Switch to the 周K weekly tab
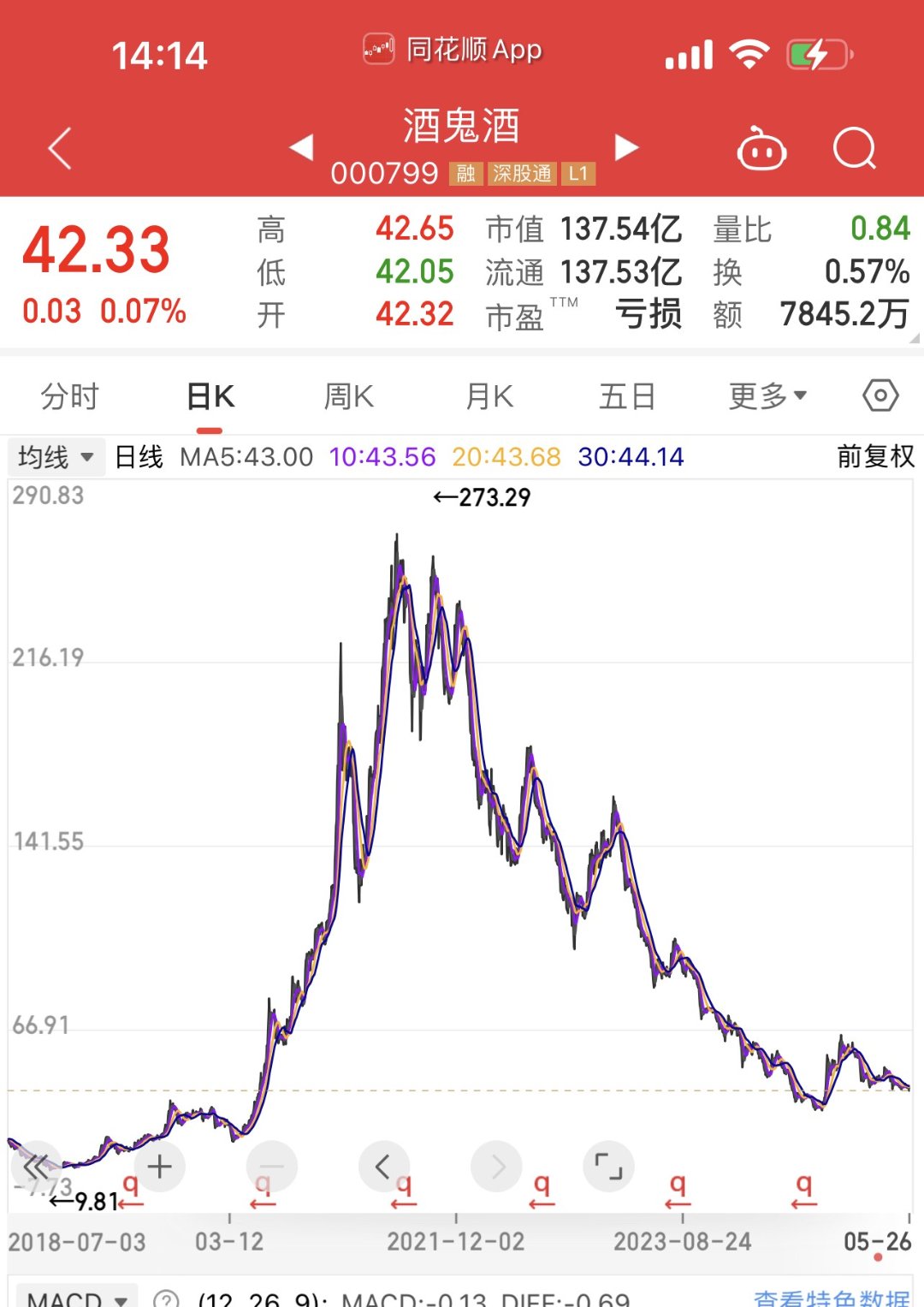Screen dimensions: 924x1307 (x=348, y=395)
